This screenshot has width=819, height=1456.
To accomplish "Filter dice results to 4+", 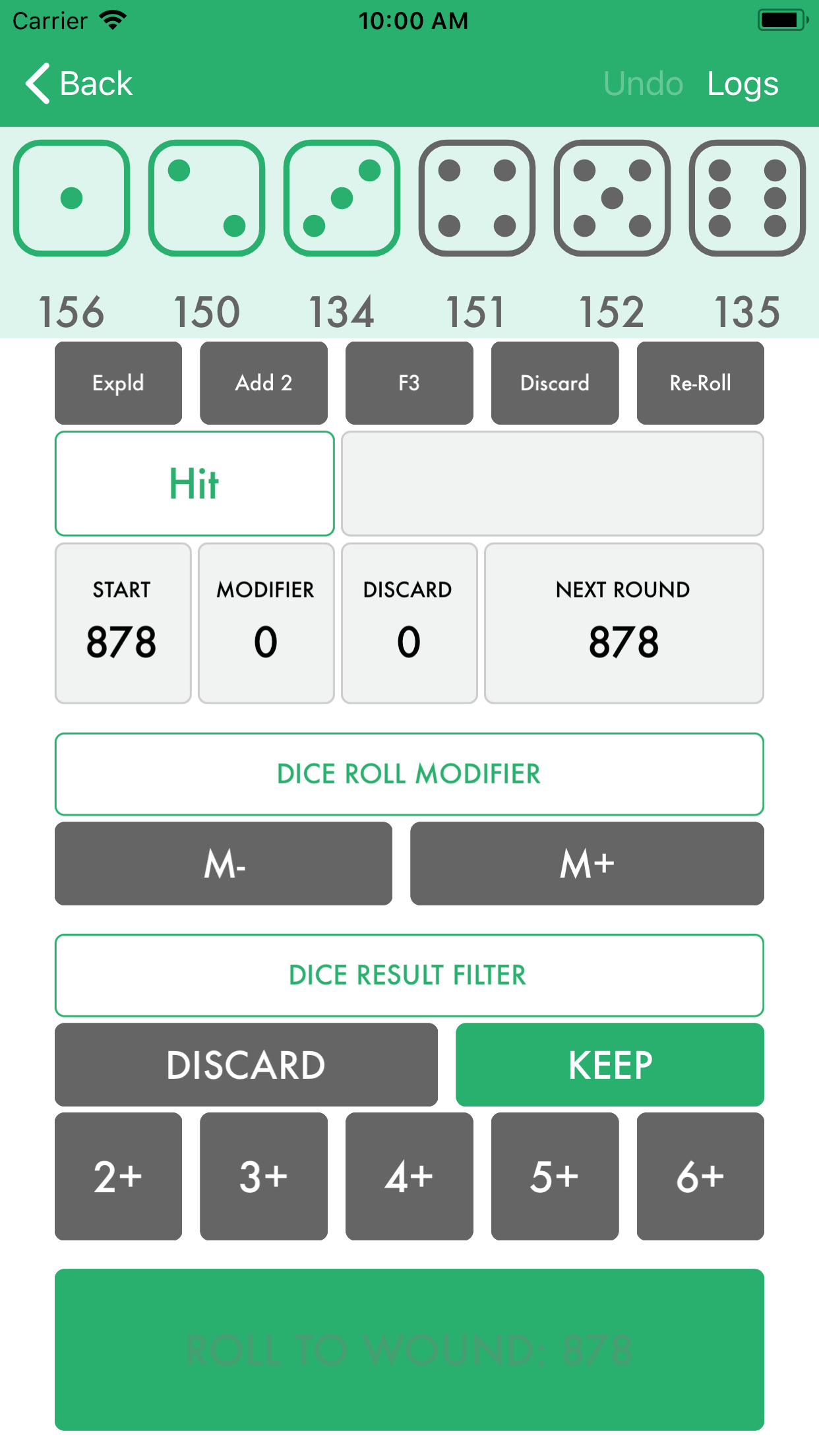I will (x=409, y=1176).
